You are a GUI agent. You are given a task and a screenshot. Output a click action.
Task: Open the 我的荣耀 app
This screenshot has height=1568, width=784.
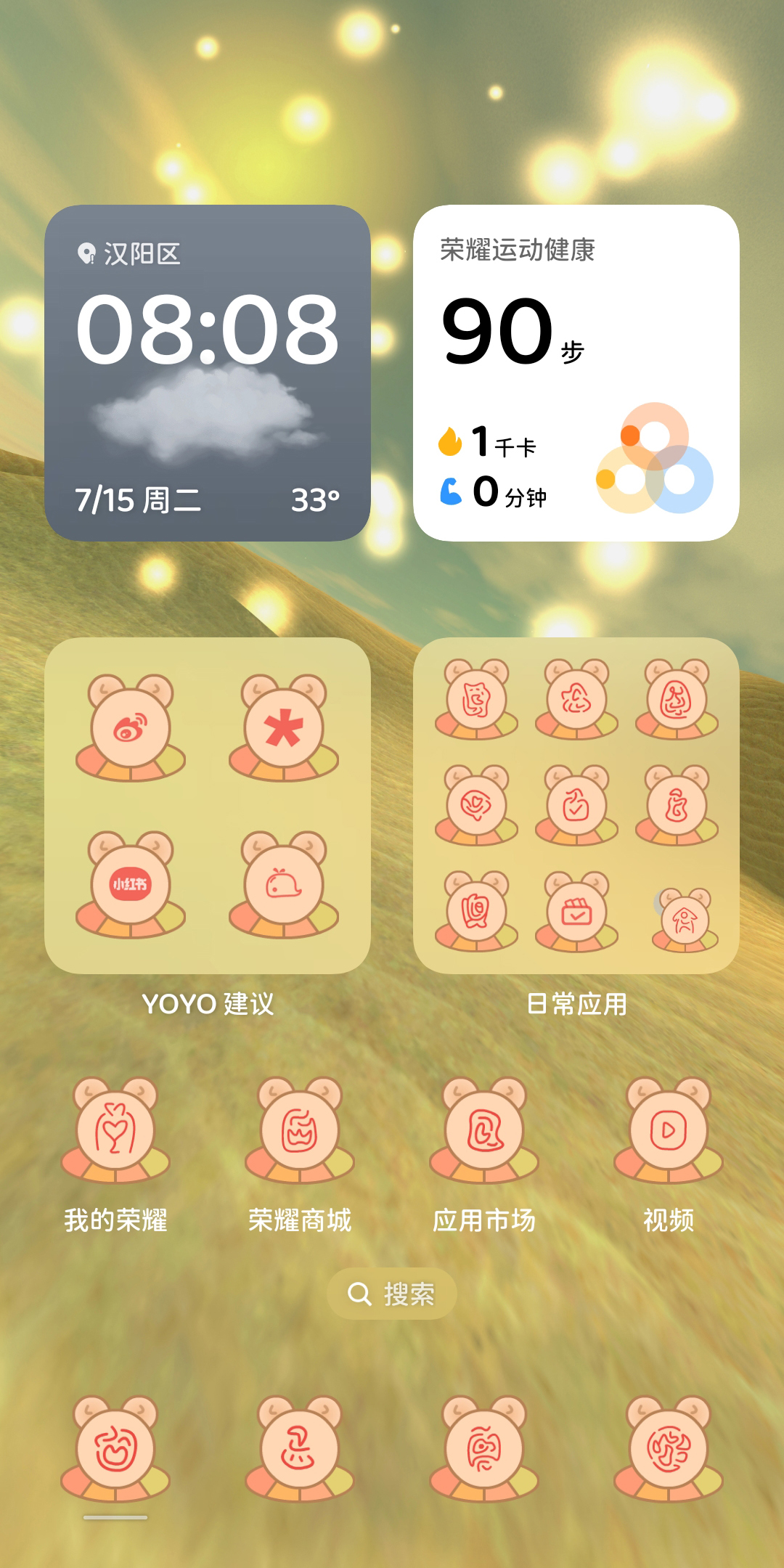[x=115, y=1130]
